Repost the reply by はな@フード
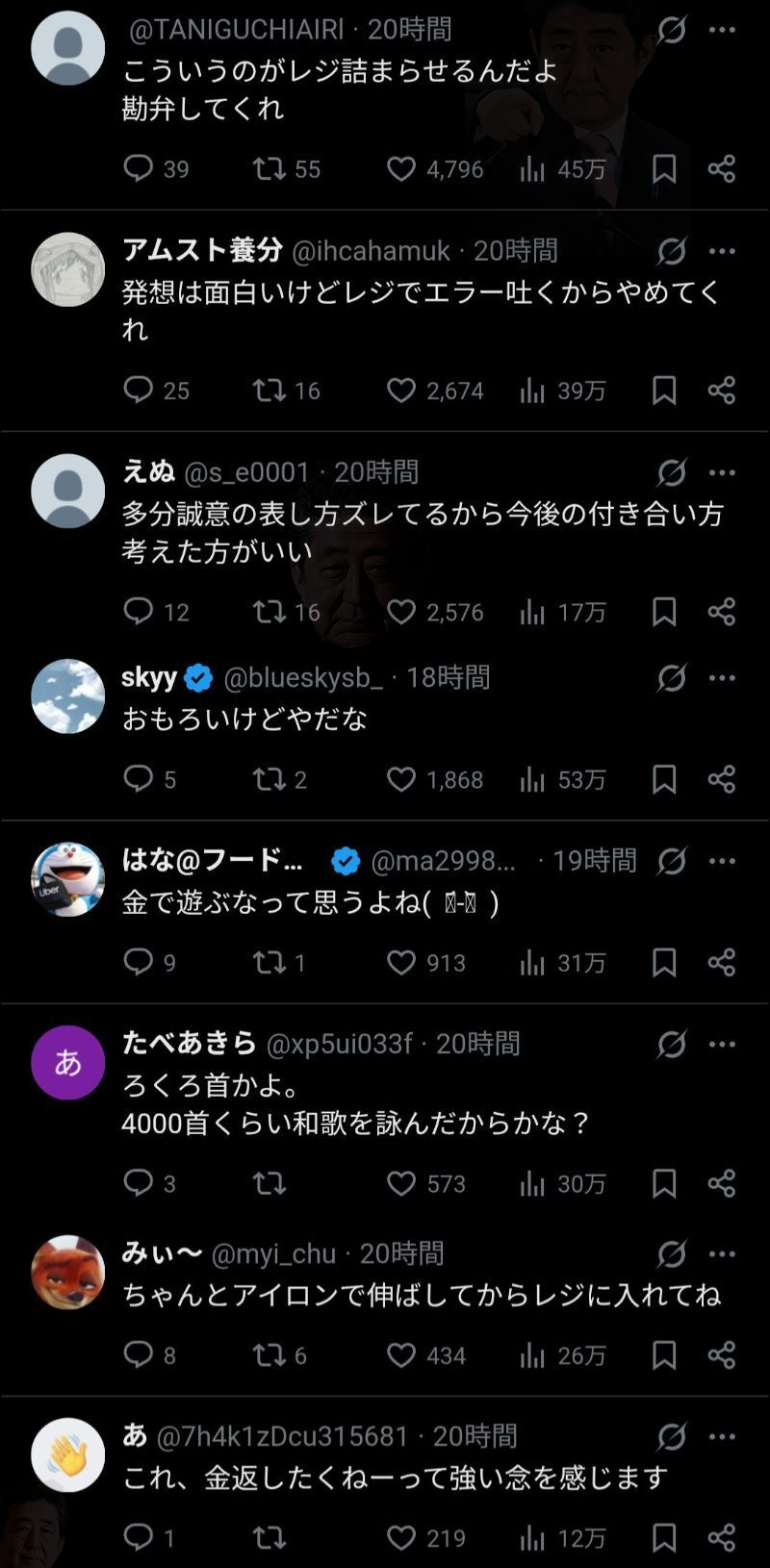The height and width of the screenshot is (1568, 770). 269,962
